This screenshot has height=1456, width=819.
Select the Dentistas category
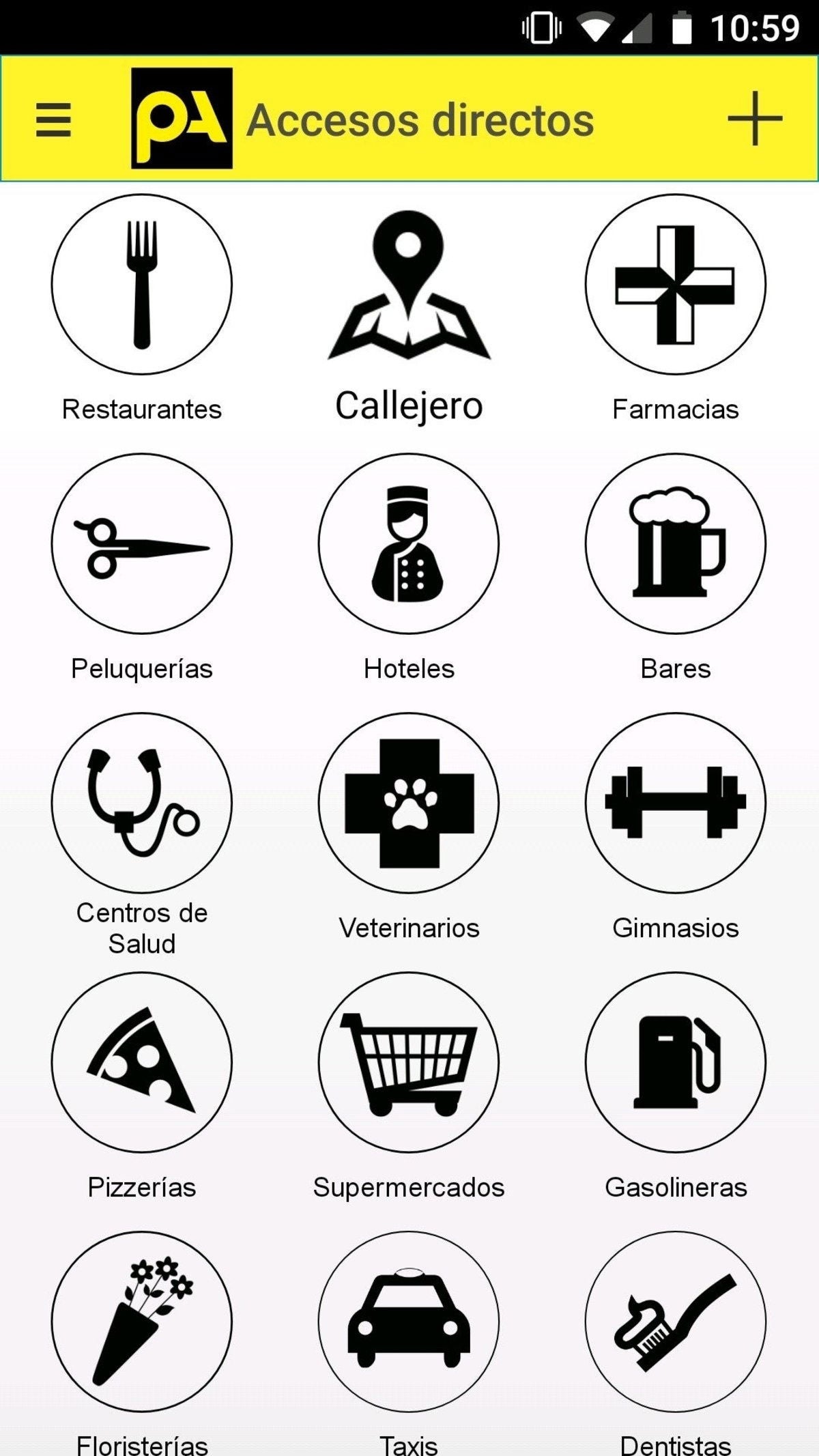676,1322
